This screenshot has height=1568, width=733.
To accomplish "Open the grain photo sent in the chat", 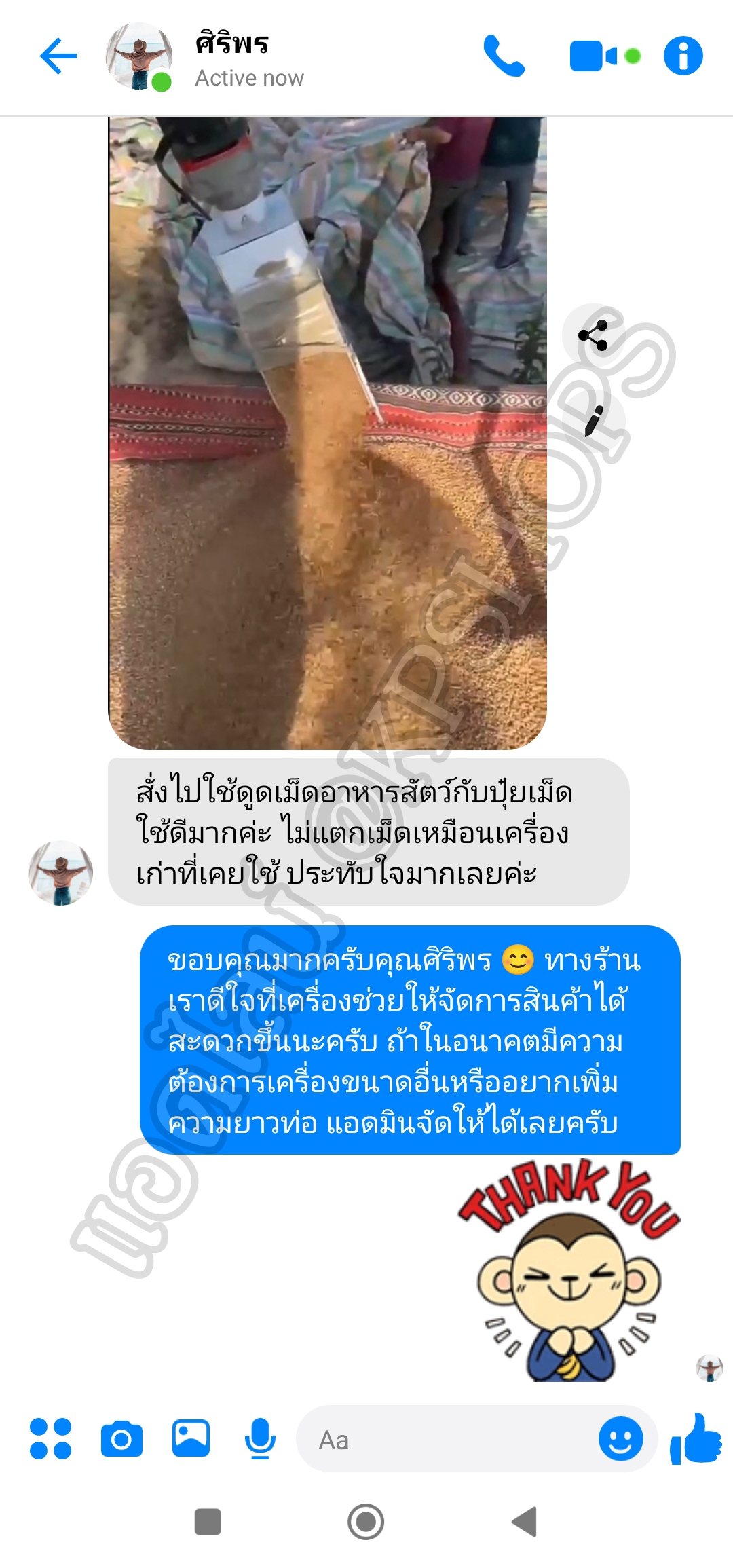I will click(x=327, y=434).
